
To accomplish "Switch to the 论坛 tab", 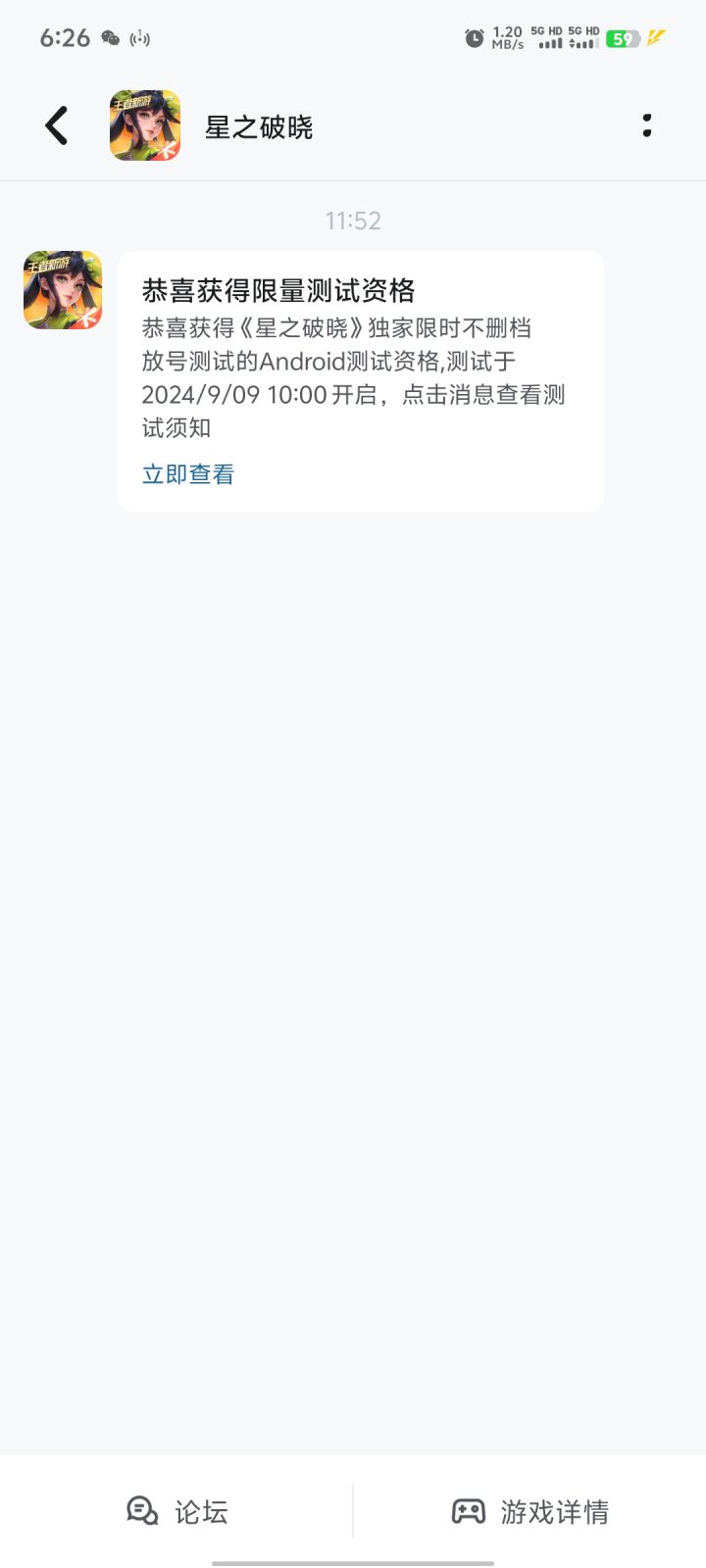I will [x=176, y=1512].
